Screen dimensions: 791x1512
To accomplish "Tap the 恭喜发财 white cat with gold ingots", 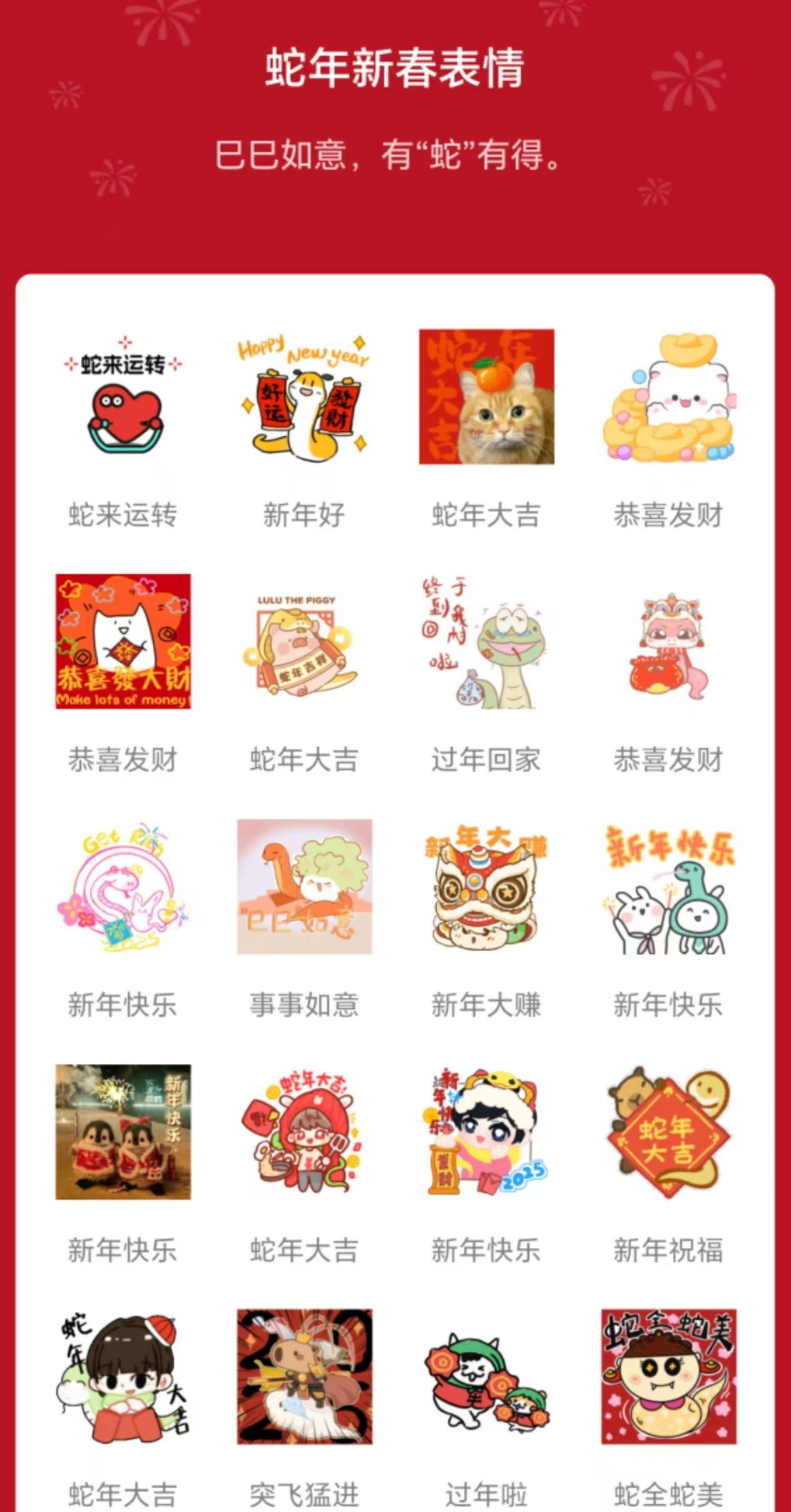I will pos(668,397).
